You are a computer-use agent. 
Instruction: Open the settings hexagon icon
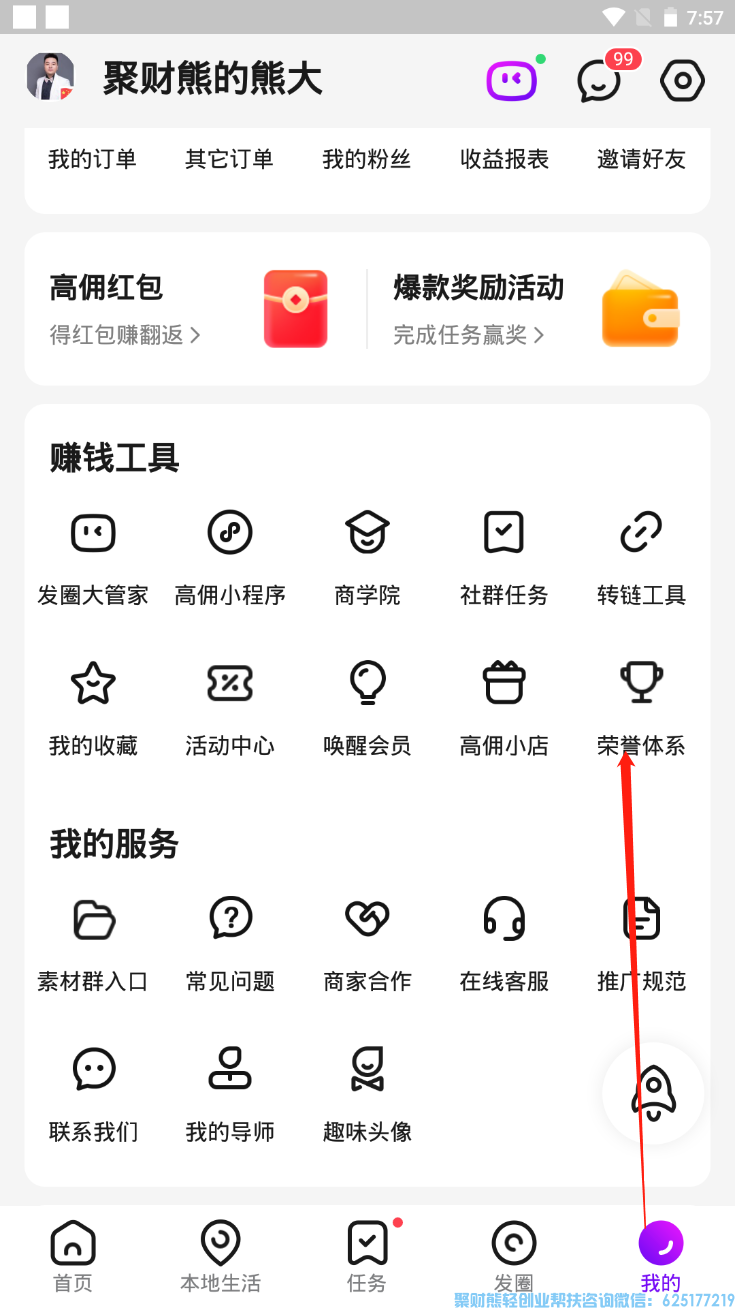coord(683,81)
